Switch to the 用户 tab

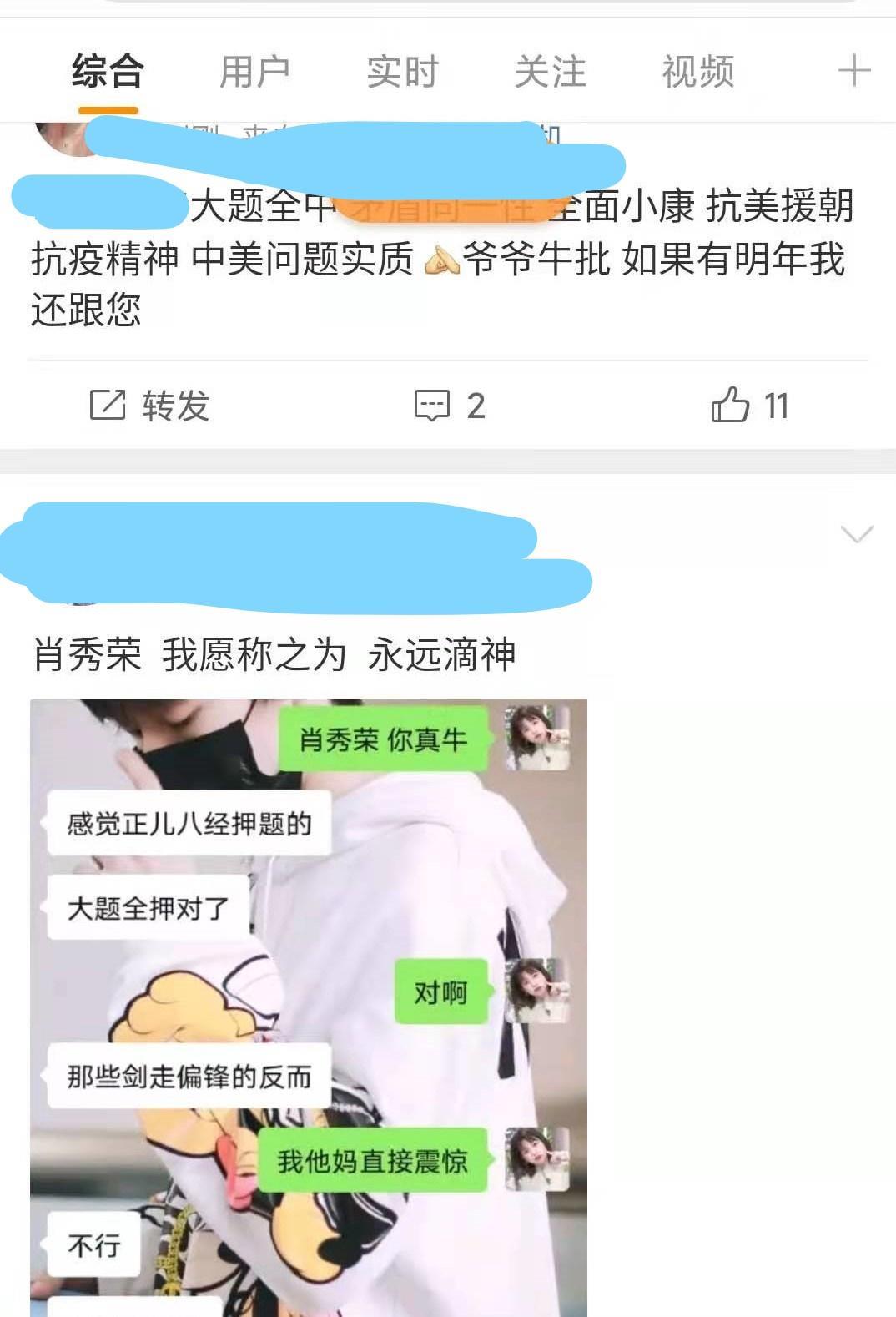pyautogui.click(x=254, y=72)
